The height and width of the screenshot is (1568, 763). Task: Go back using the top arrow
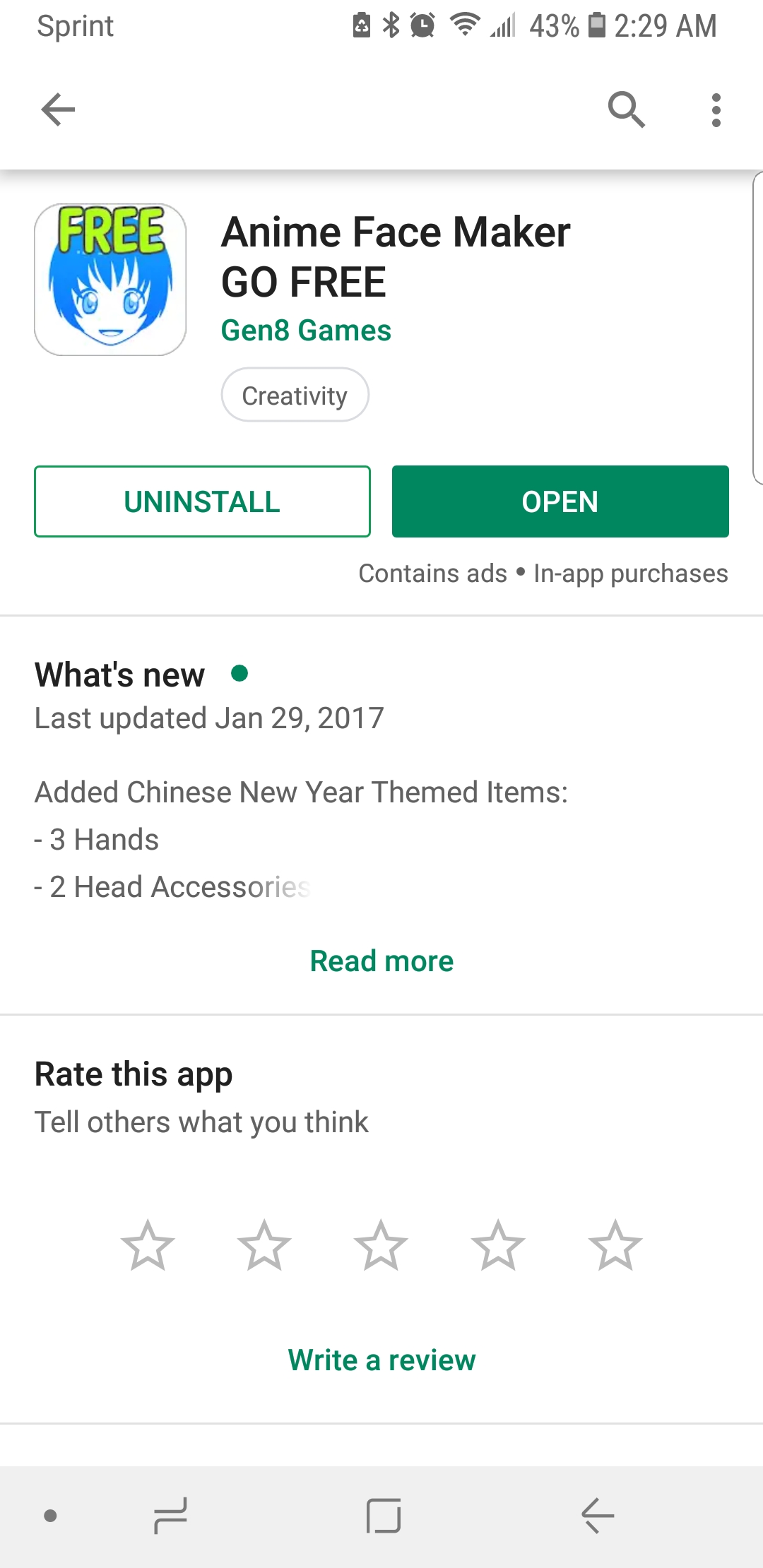58,109
